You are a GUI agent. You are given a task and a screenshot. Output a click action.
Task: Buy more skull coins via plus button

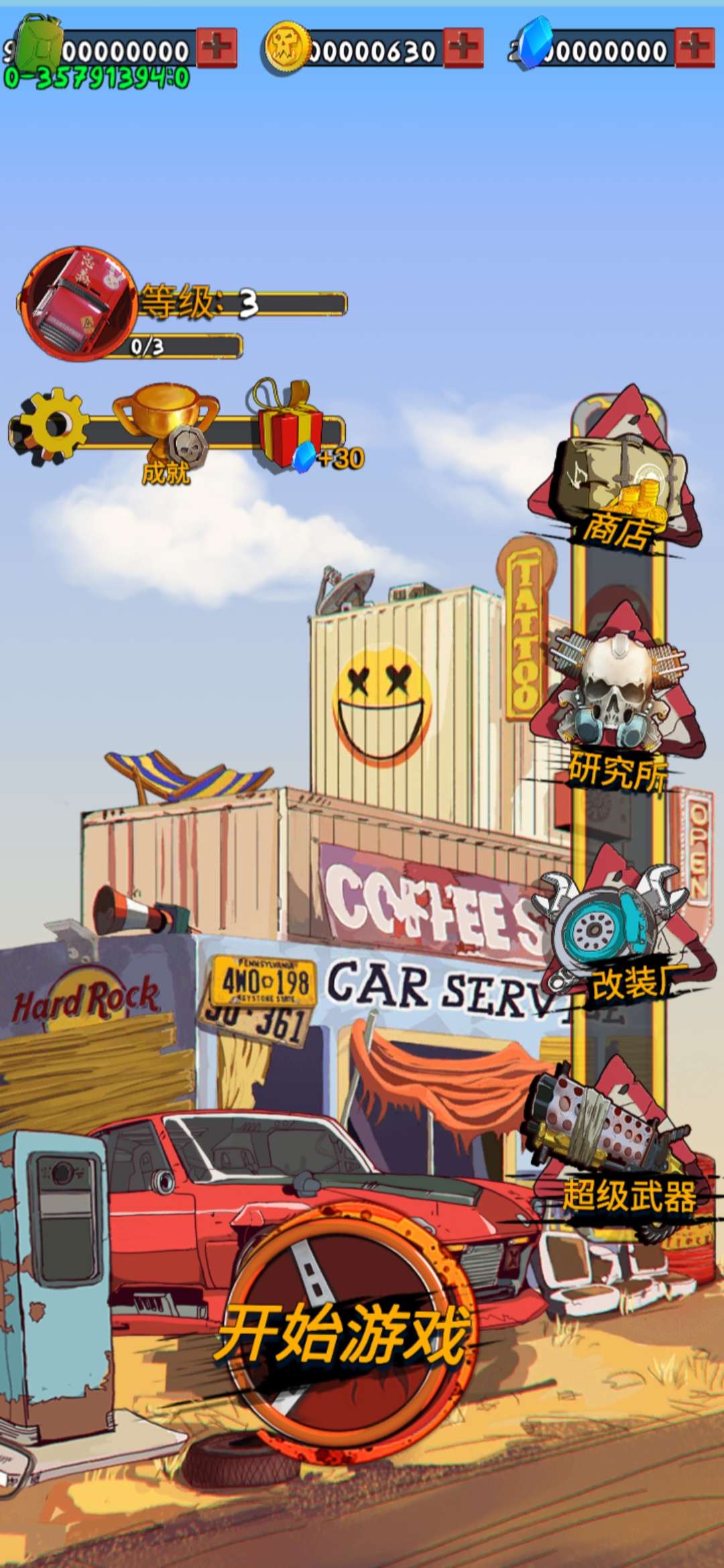point(464,47)
